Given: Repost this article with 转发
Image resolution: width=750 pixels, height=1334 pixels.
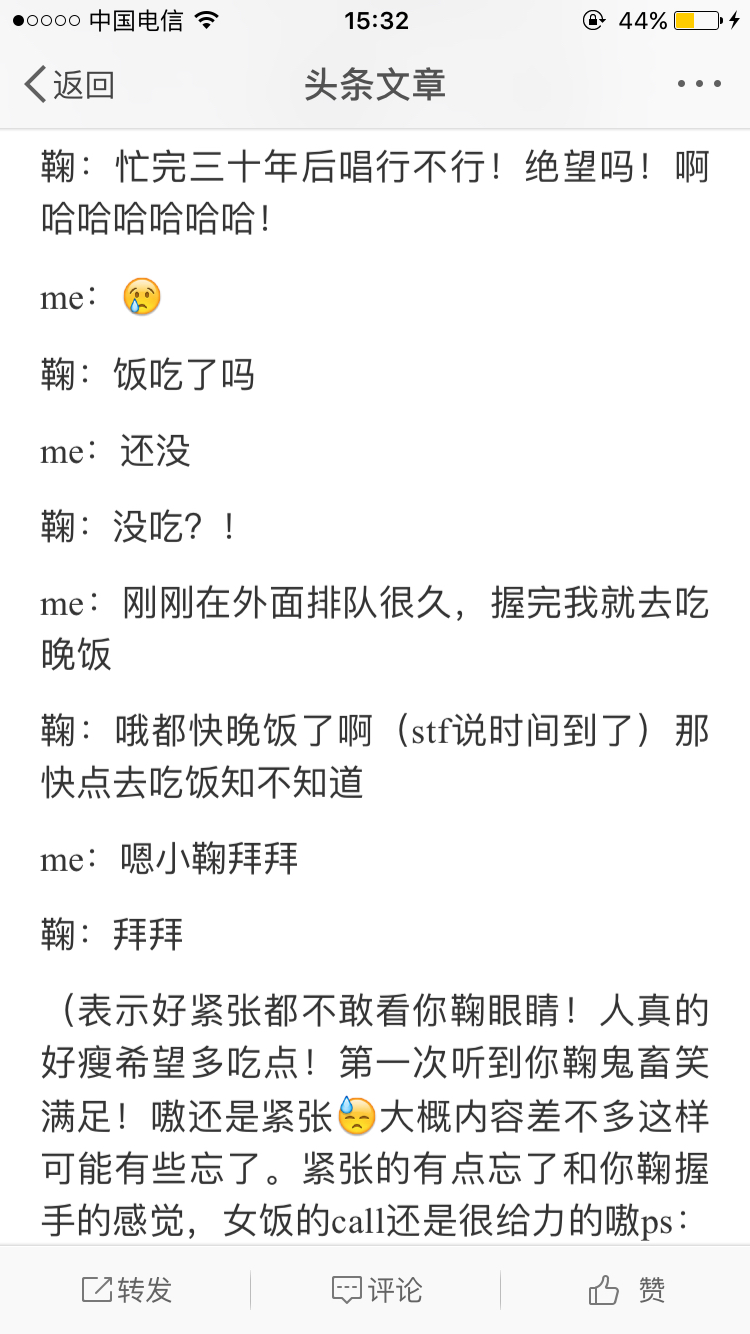Looking at the screenshot, I should (x=127, y=1290).
